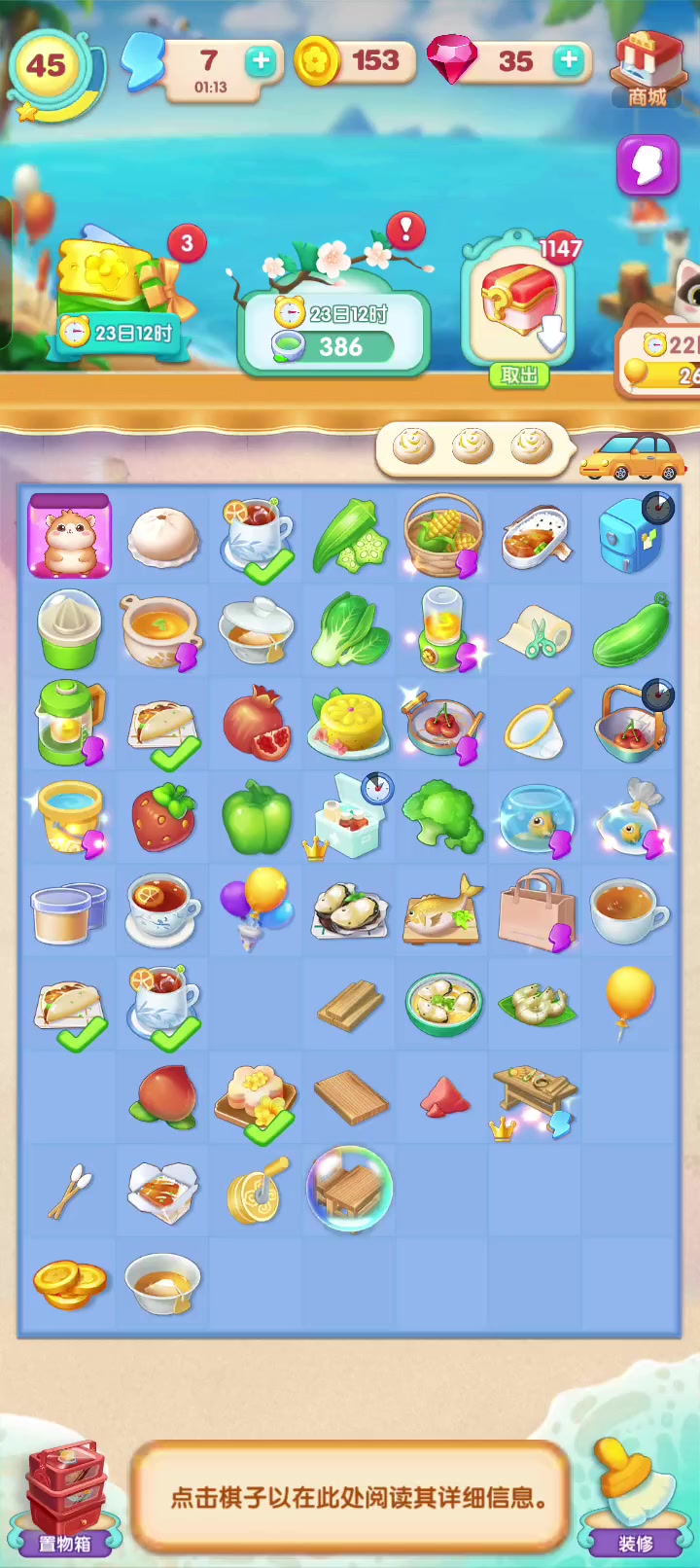Select the shopping bag item
This screenshot has width=700, height=1568.
pyautogui.click(x=537, y=910)
